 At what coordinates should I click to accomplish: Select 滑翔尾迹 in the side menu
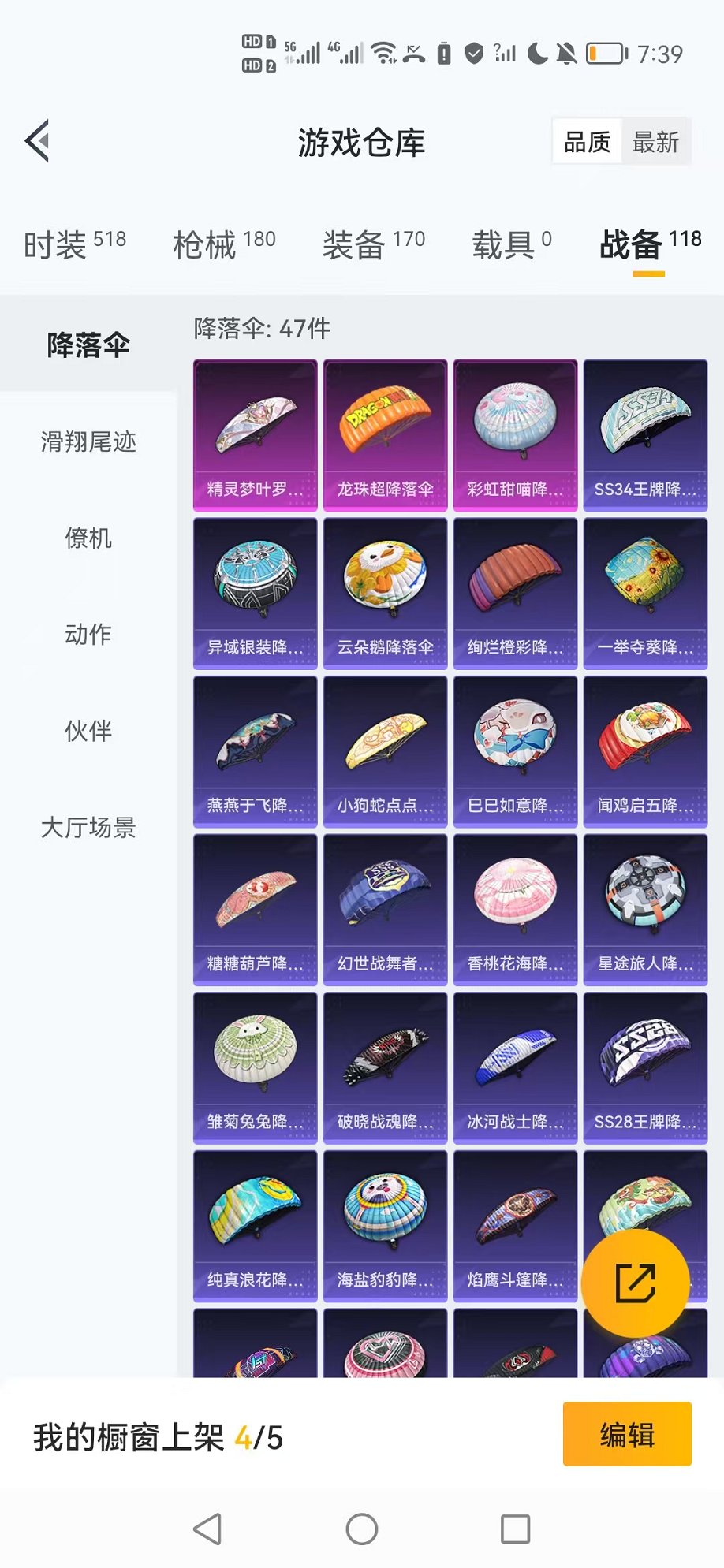[x=88, y=441]
